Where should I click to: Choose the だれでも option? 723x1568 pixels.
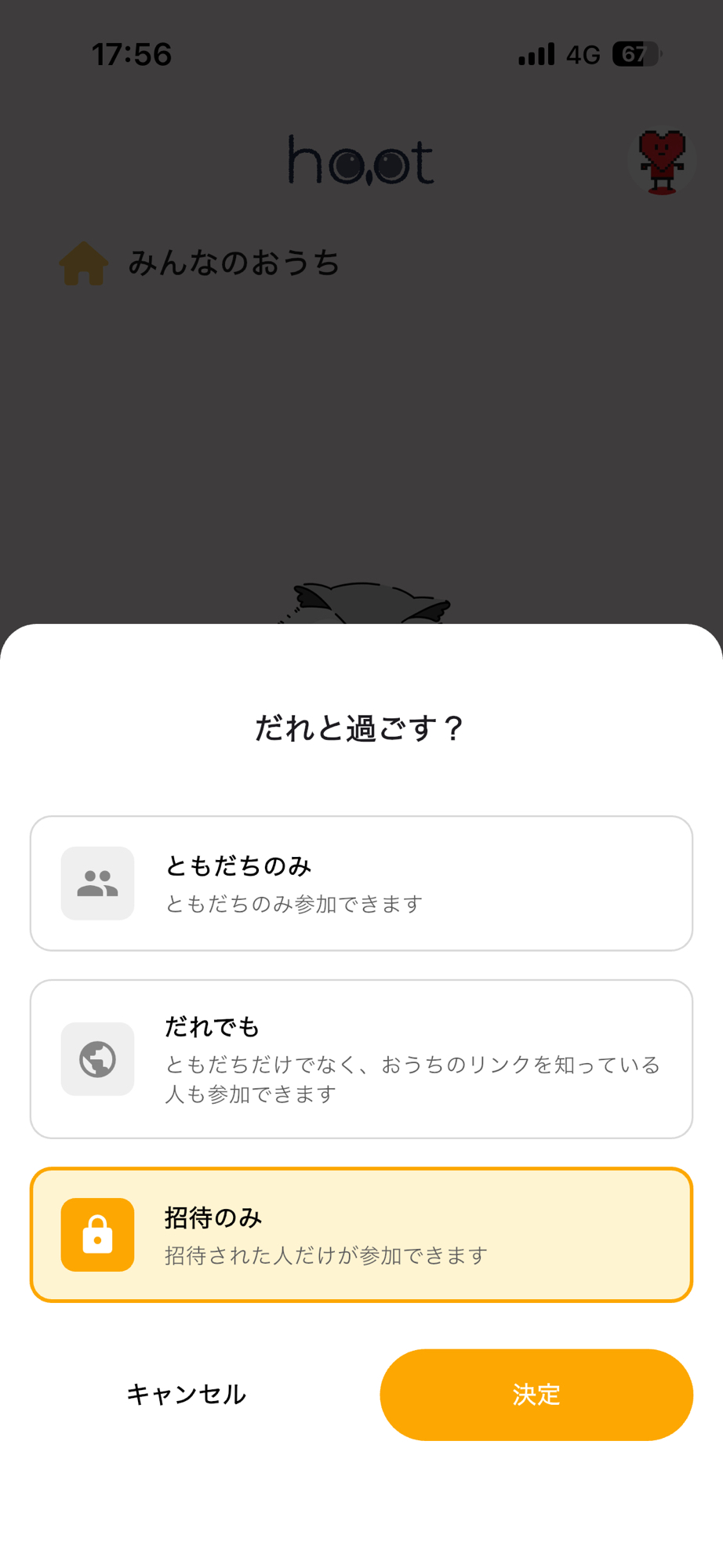(361, 1059)
